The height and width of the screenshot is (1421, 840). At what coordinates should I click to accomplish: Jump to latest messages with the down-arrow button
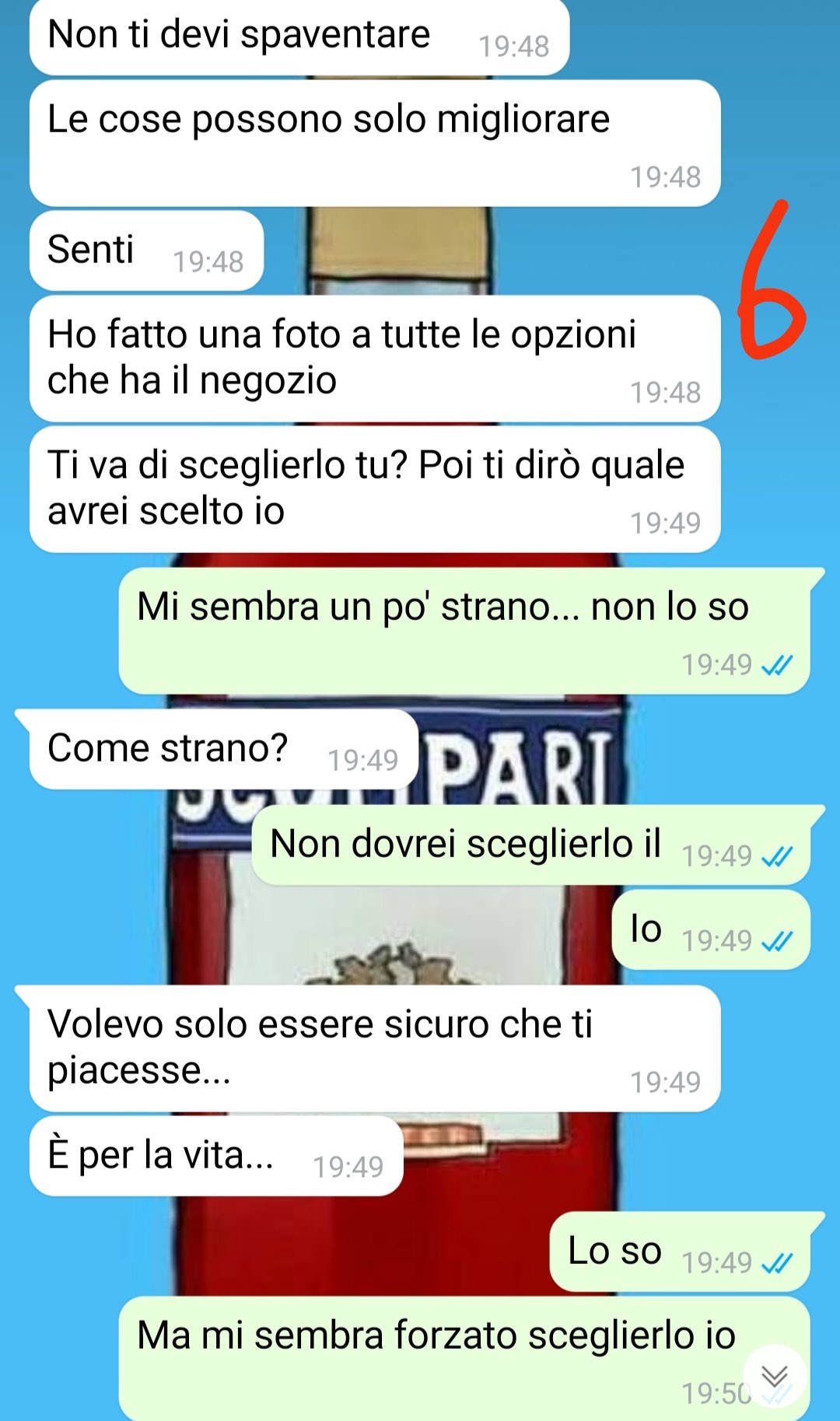(775, 1376)
